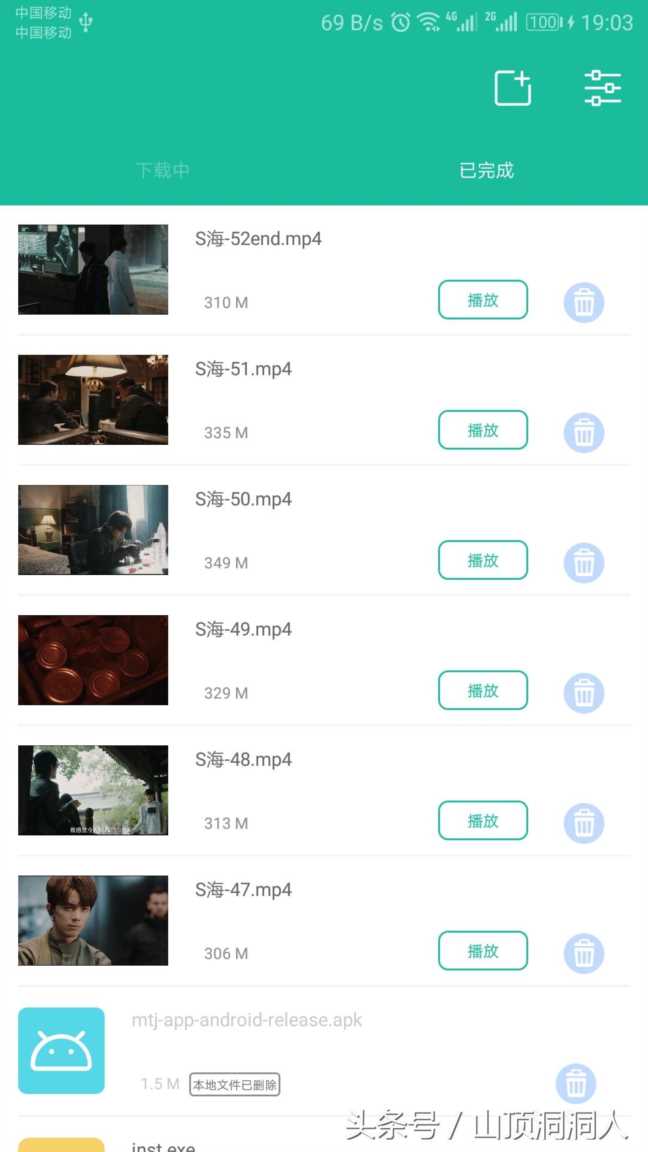Remove S海-47.mp4 with trash icon
648x1152 pixels.
point(584,953)
